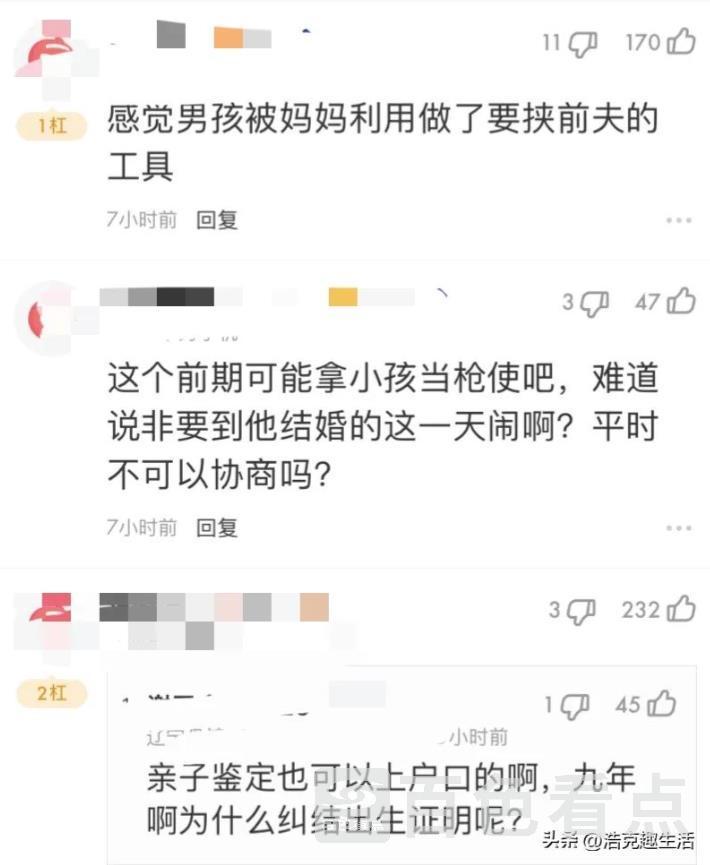
Task: Dislike the comment about 拿小孩当枪使
Action: (596, 302)
